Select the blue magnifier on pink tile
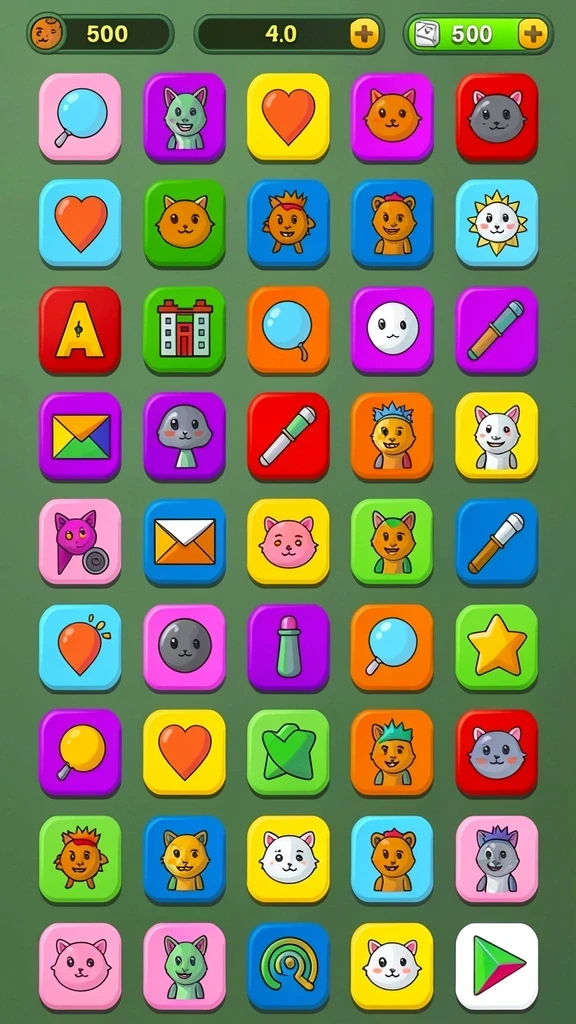 (x=80, y=118)
